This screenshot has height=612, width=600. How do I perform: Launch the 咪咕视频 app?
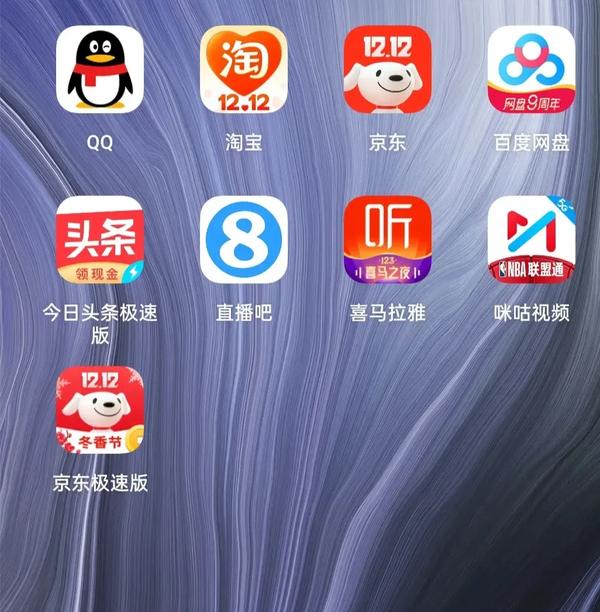coord(531,240)
